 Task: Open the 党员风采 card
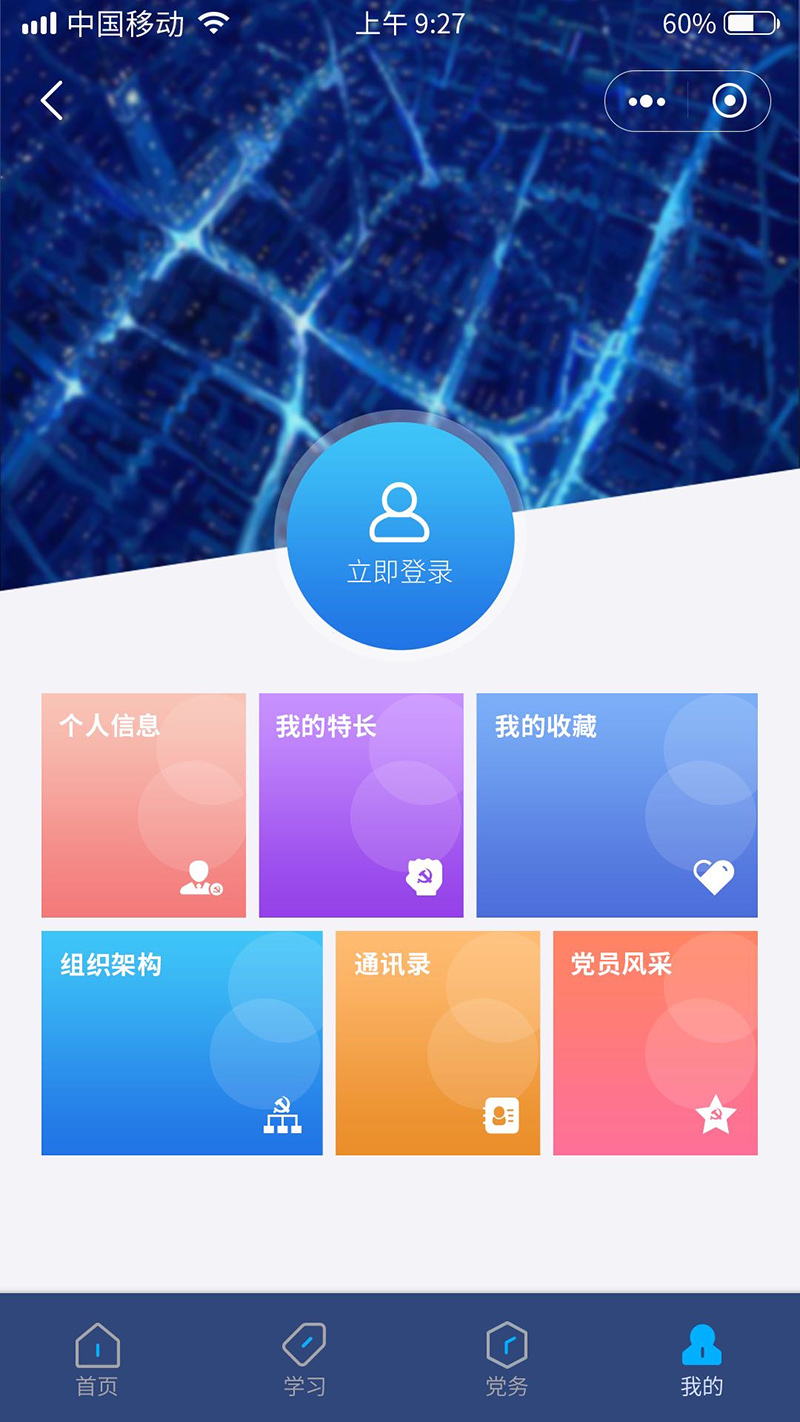655,1043
